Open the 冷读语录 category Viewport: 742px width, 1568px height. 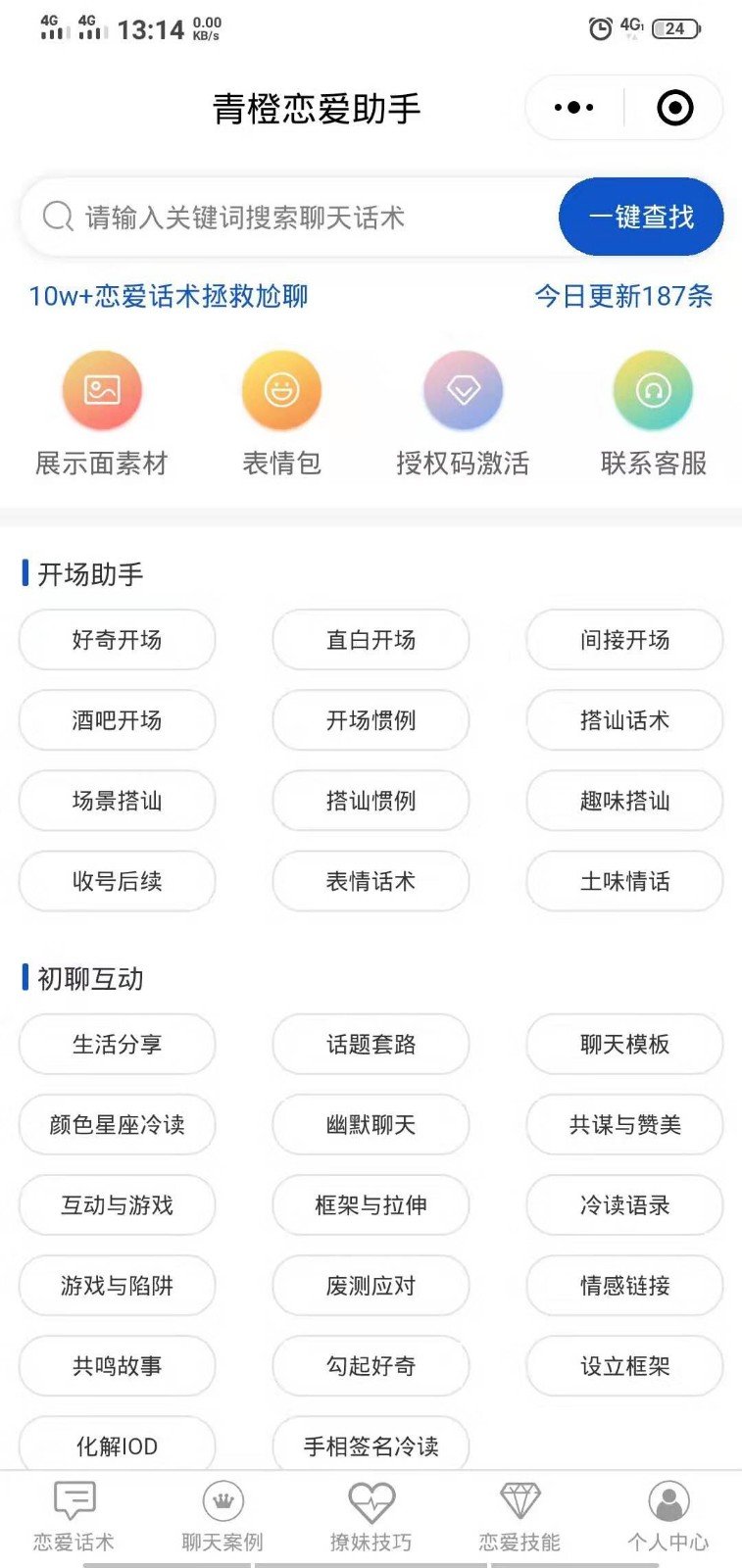point(624,1205)
